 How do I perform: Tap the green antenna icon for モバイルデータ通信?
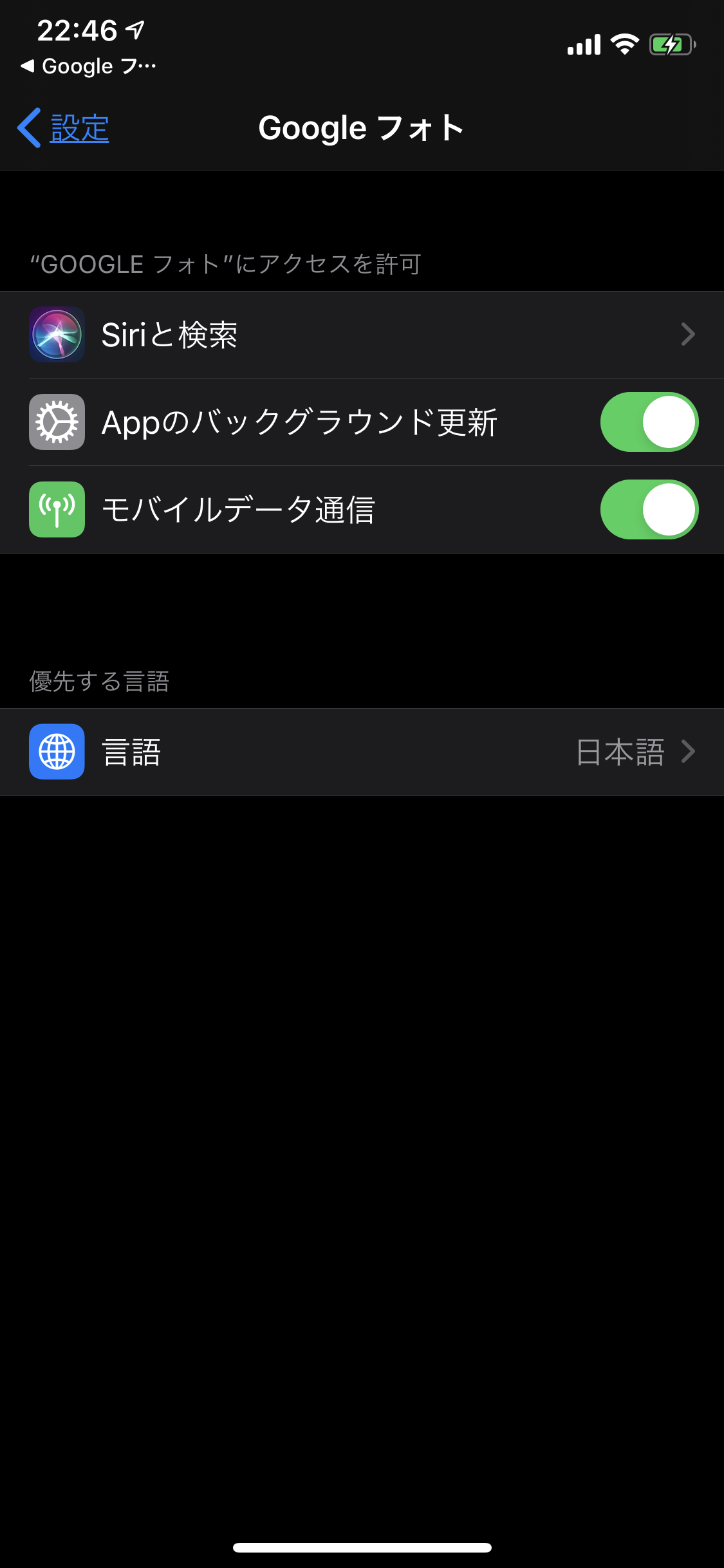[x=57, y=509]
